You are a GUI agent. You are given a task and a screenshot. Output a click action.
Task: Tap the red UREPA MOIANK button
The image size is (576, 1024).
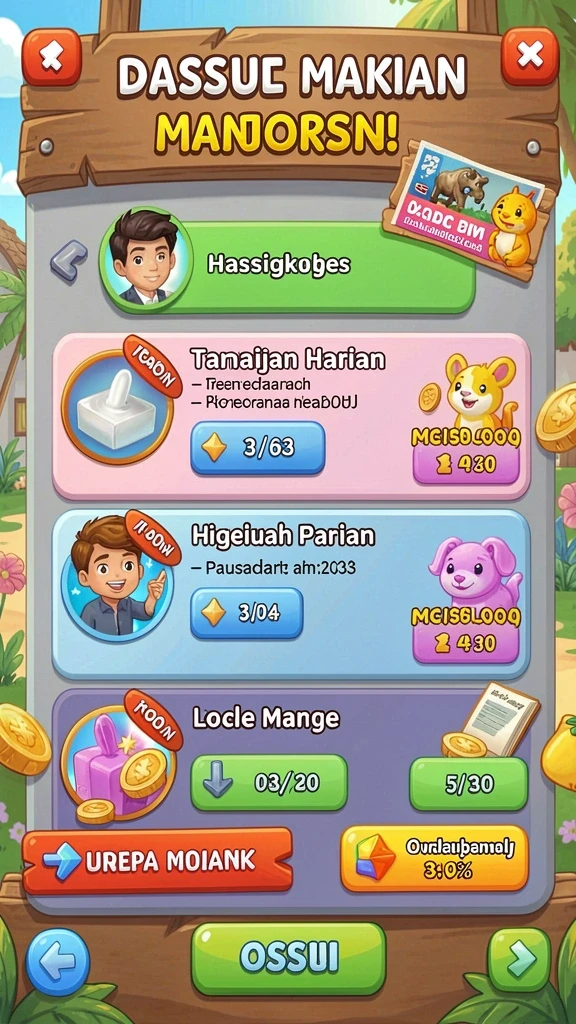tap(157, 861)
